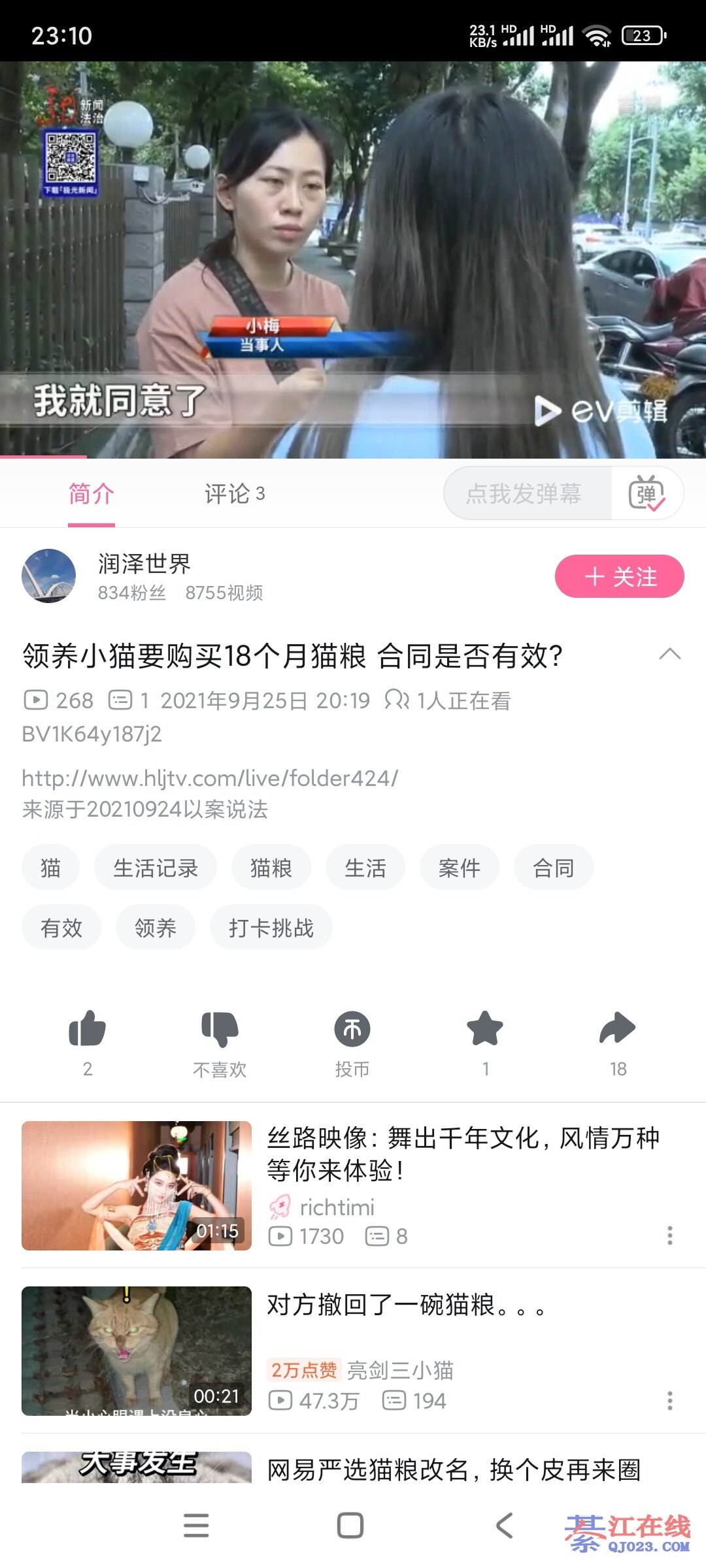Mark the video as 不喜欢
Viewport: 706px width, 1568px height.
pos(220,1030)
